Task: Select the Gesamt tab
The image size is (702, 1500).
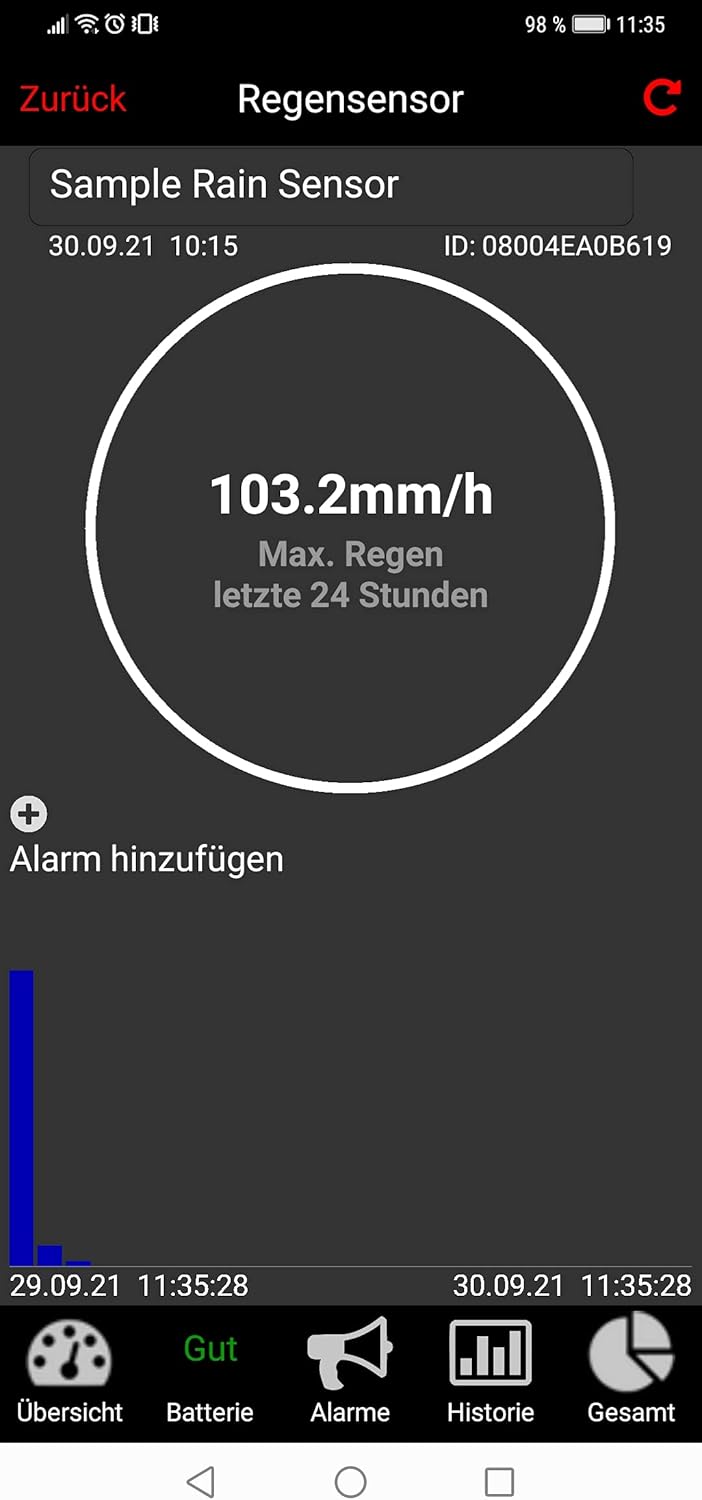Action: pyautogui.click(x=631, y=1372)
